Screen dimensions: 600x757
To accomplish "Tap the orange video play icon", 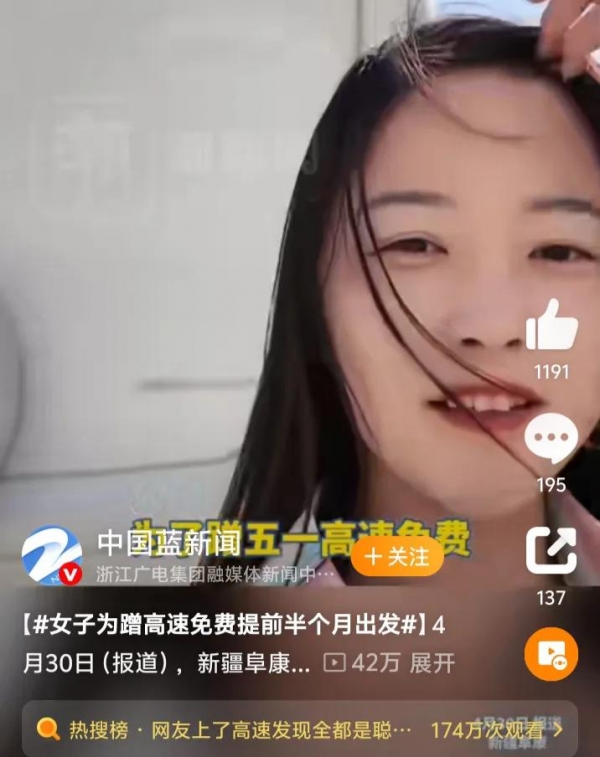I will [x=551, y=654].
